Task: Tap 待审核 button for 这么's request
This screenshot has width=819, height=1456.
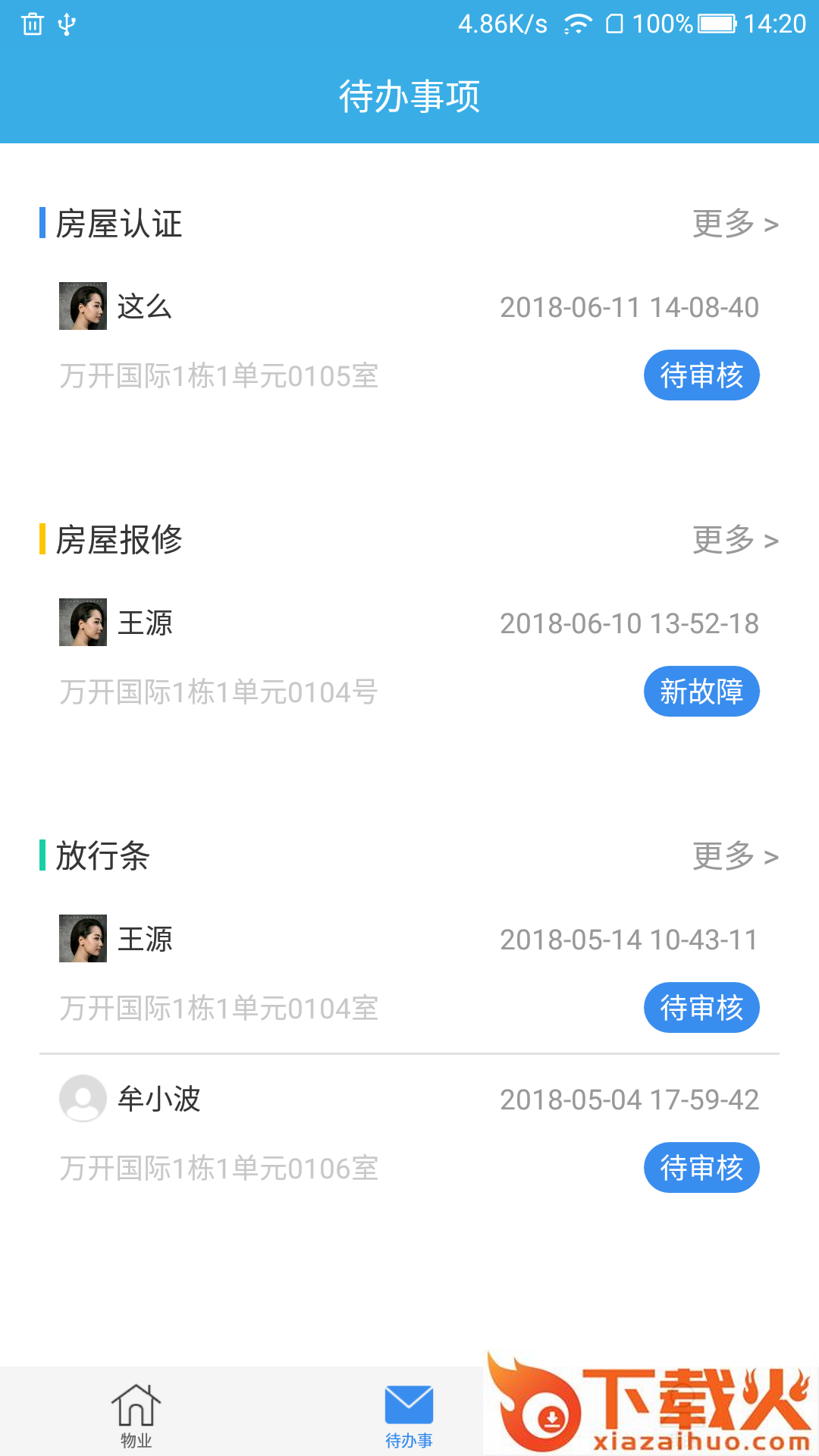Action: pyautogui.click(x=701, y=374)
